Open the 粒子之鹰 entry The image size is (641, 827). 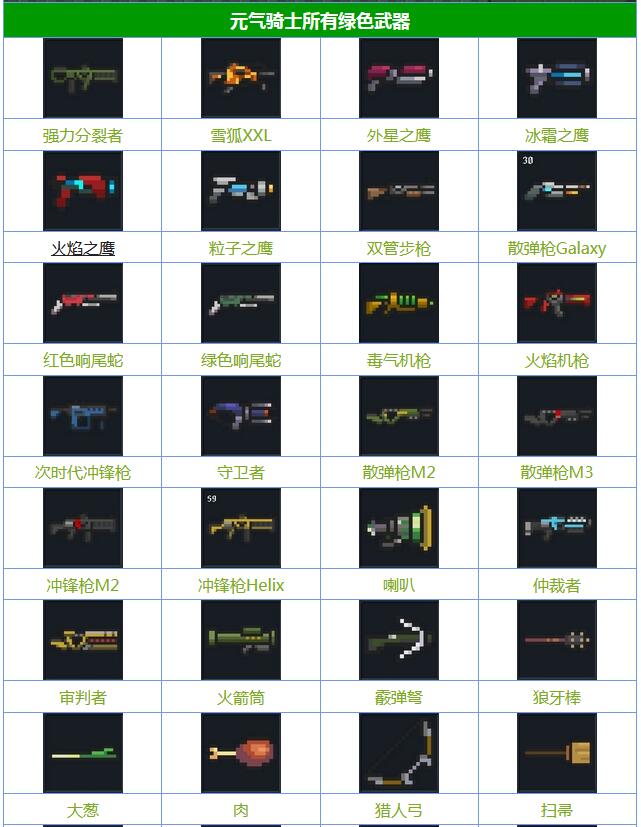click(241, 248)
